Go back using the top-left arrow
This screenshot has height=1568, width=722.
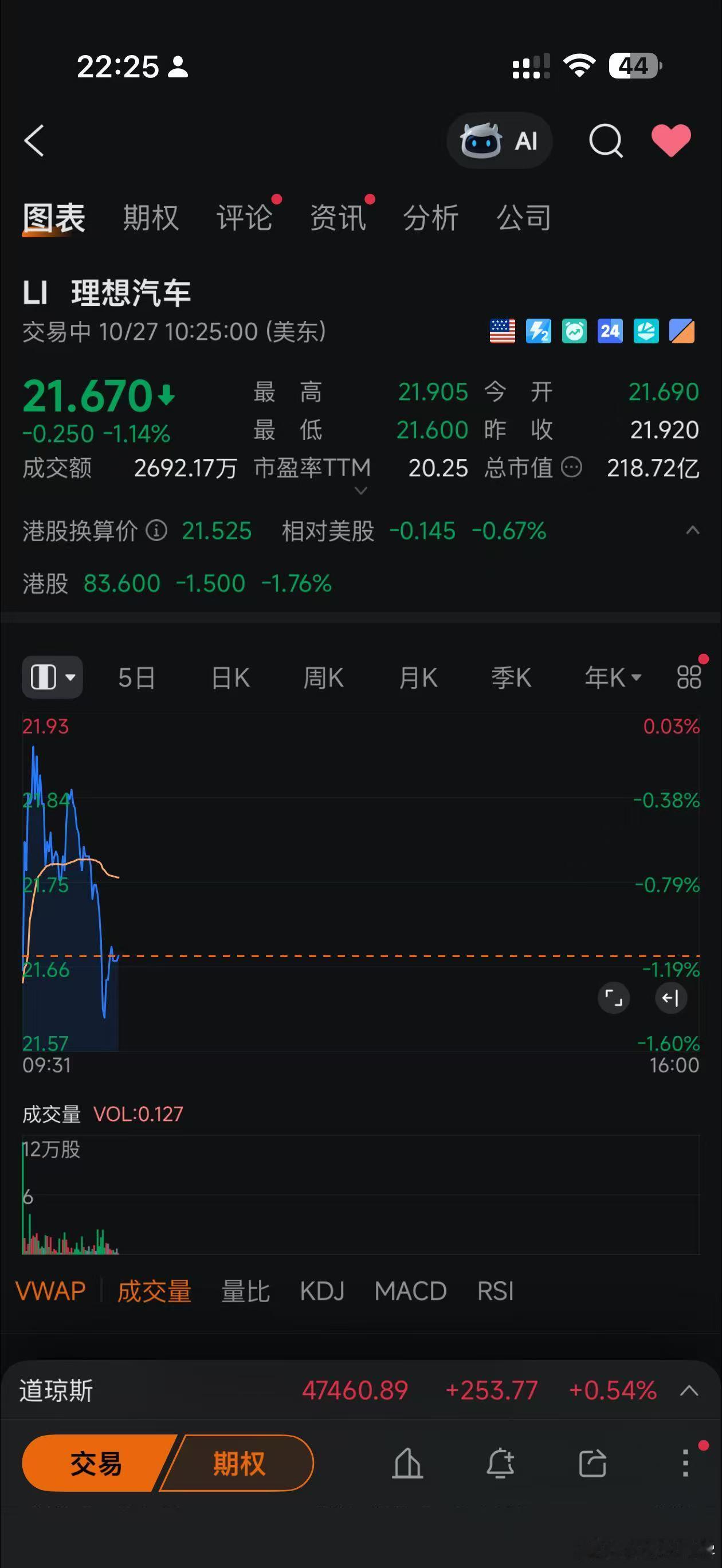[35, 140]
